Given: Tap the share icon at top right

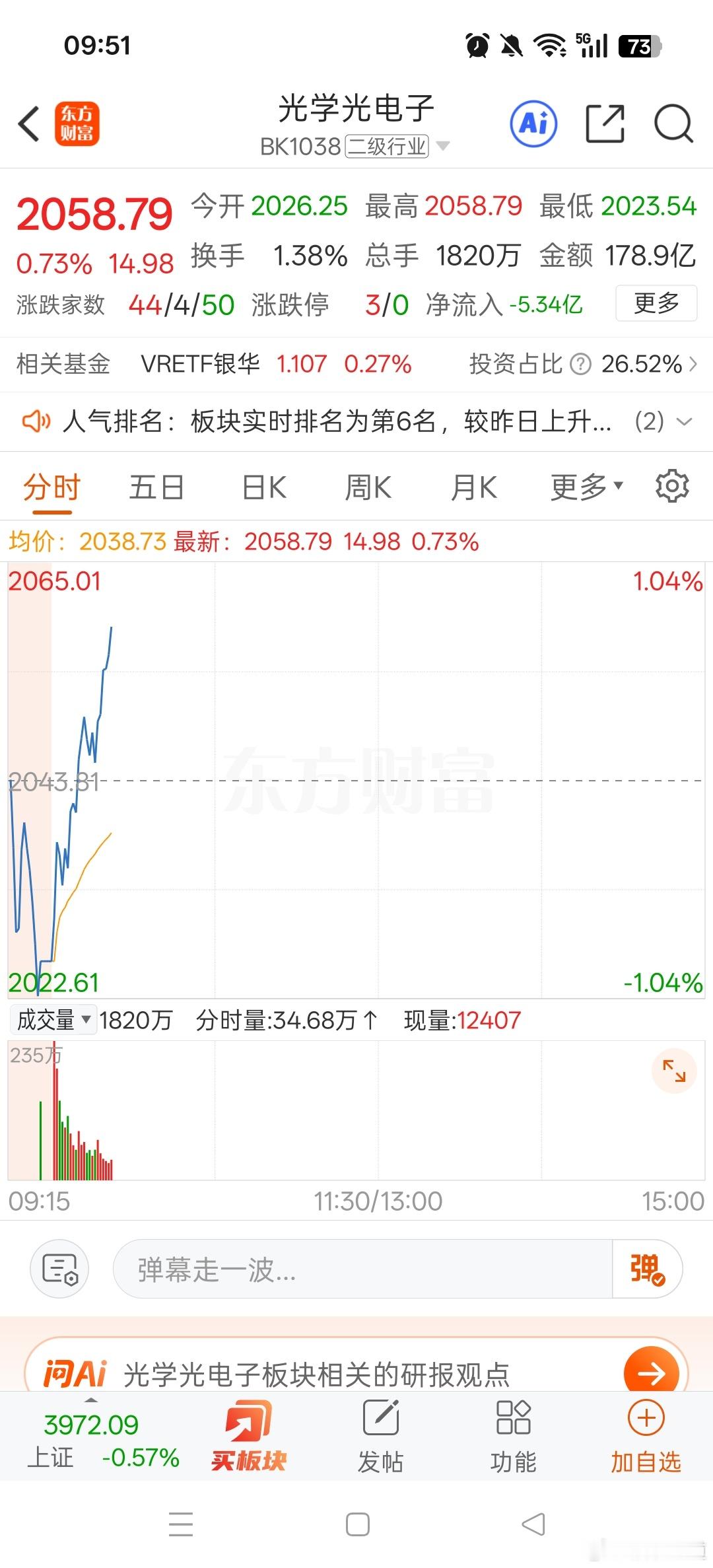Looking at the screenshot, I should [x=605, y=123].
